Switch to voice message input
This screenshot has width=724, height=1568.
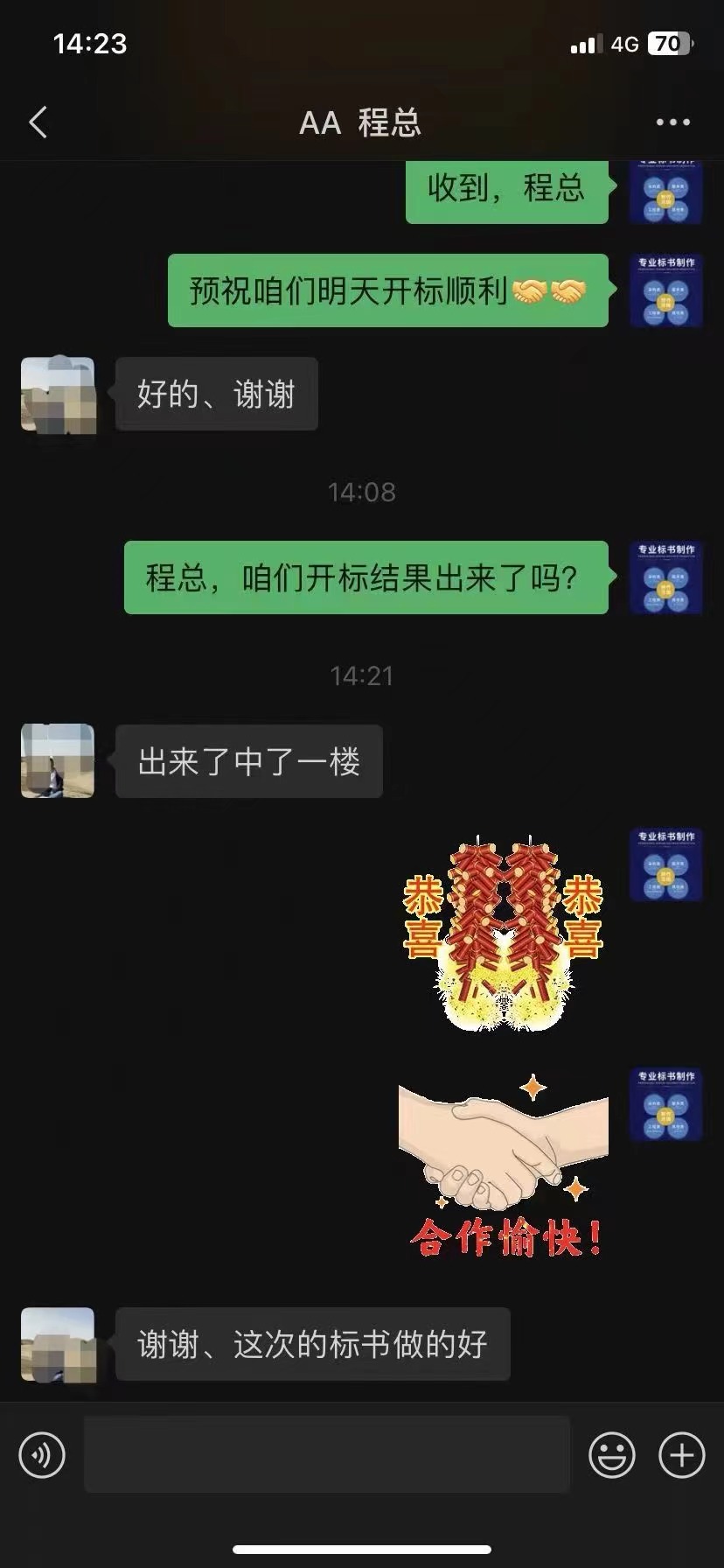(42, 1455)
